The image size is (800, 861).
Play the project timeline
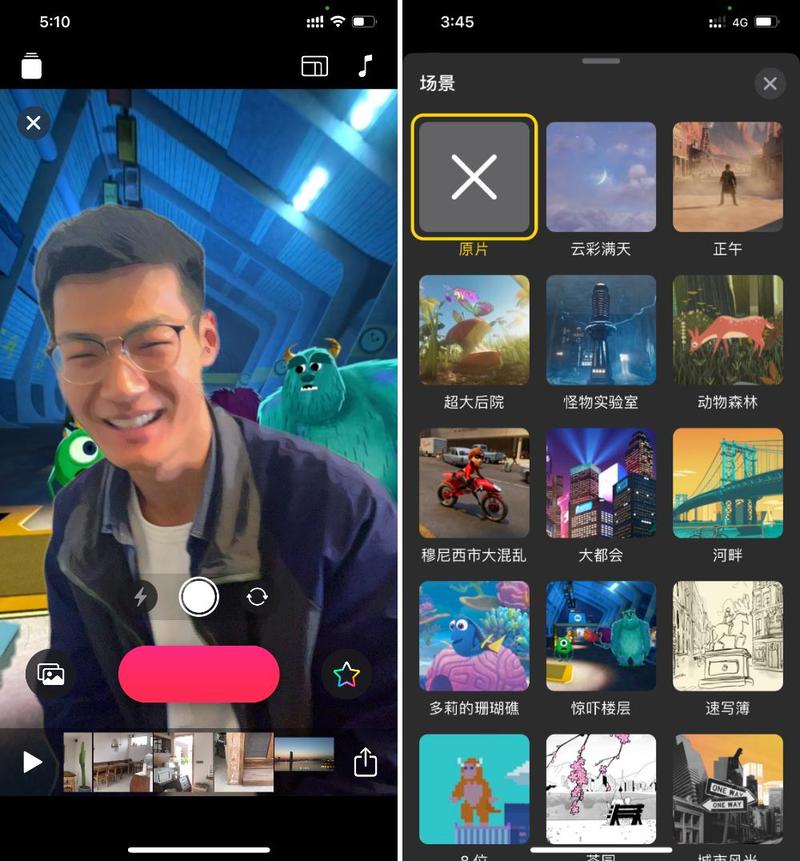[x=32, y=763]
